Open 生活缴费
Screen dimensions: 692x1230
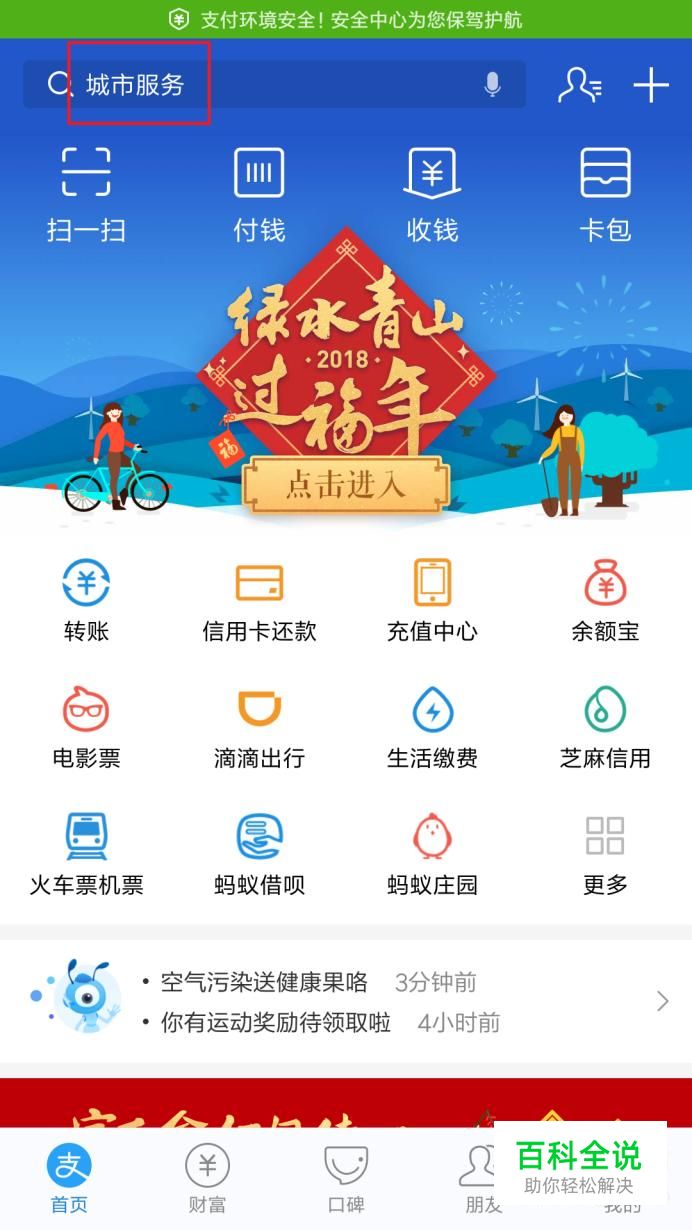point(432,727)
